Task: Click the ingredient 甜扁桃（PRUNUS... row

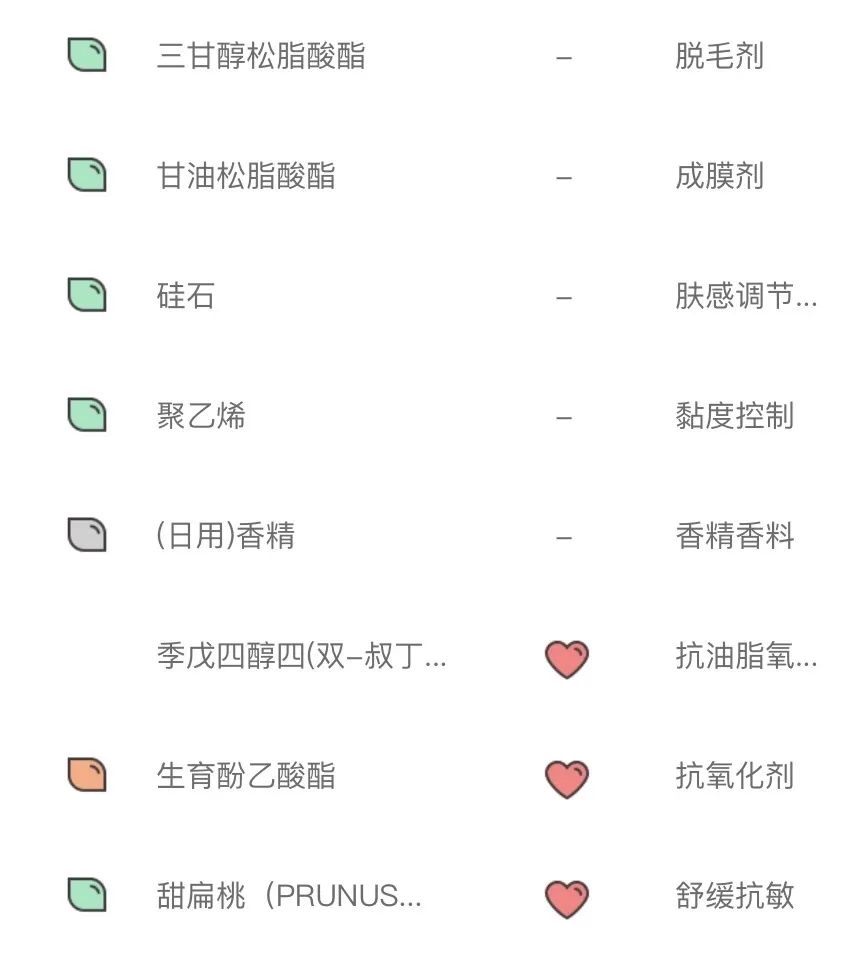Action: (290, 896)
